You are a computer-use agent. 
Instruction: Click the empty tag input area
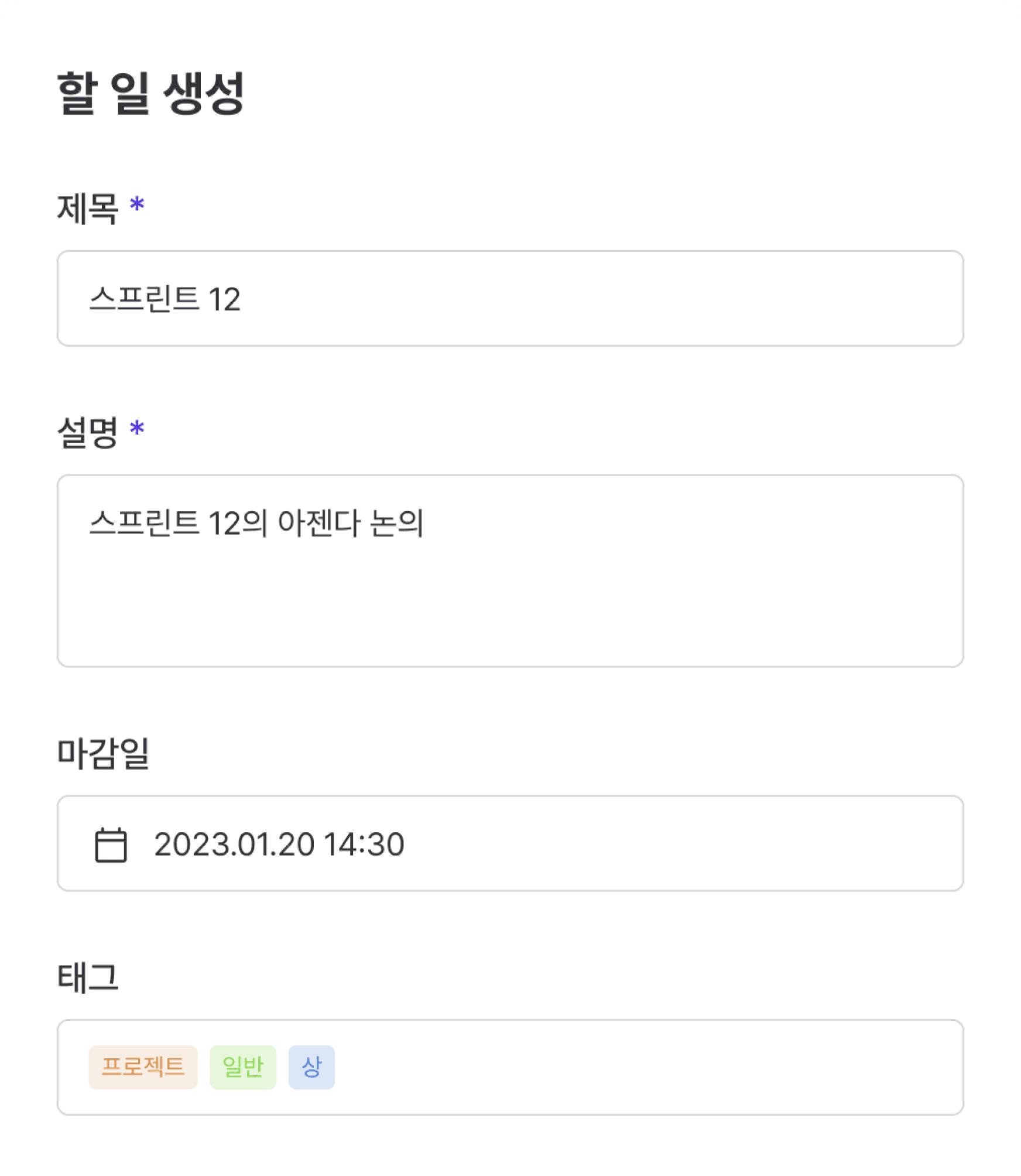tap(585, 1067)
